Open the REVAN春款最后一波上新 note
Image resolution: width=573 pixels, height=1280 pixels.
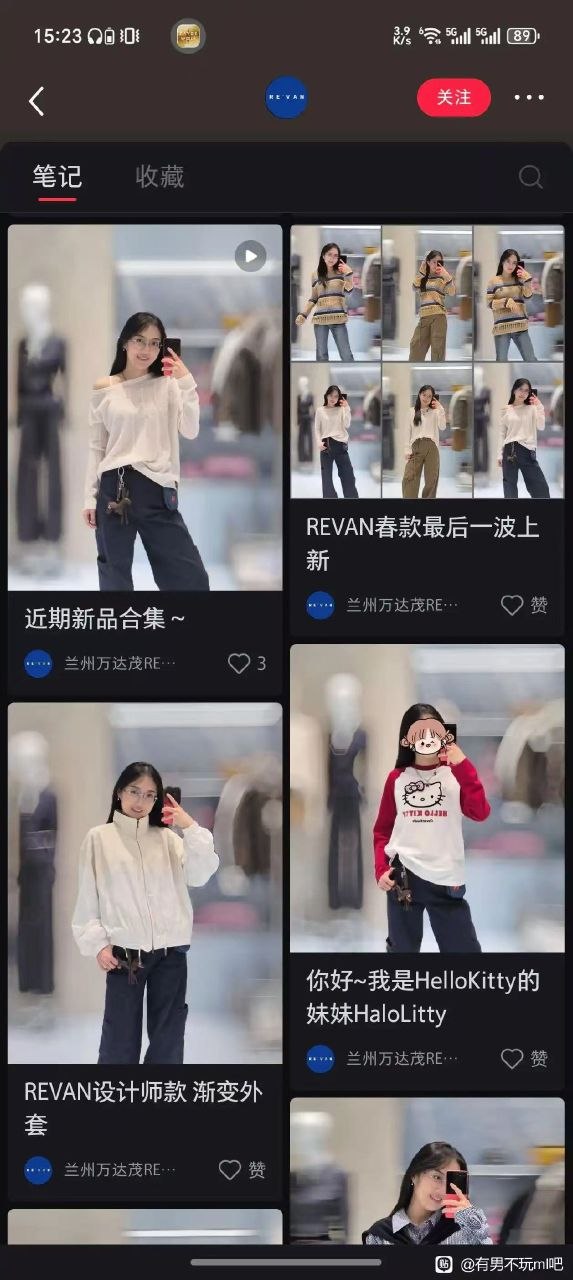[x=427, y=361]
